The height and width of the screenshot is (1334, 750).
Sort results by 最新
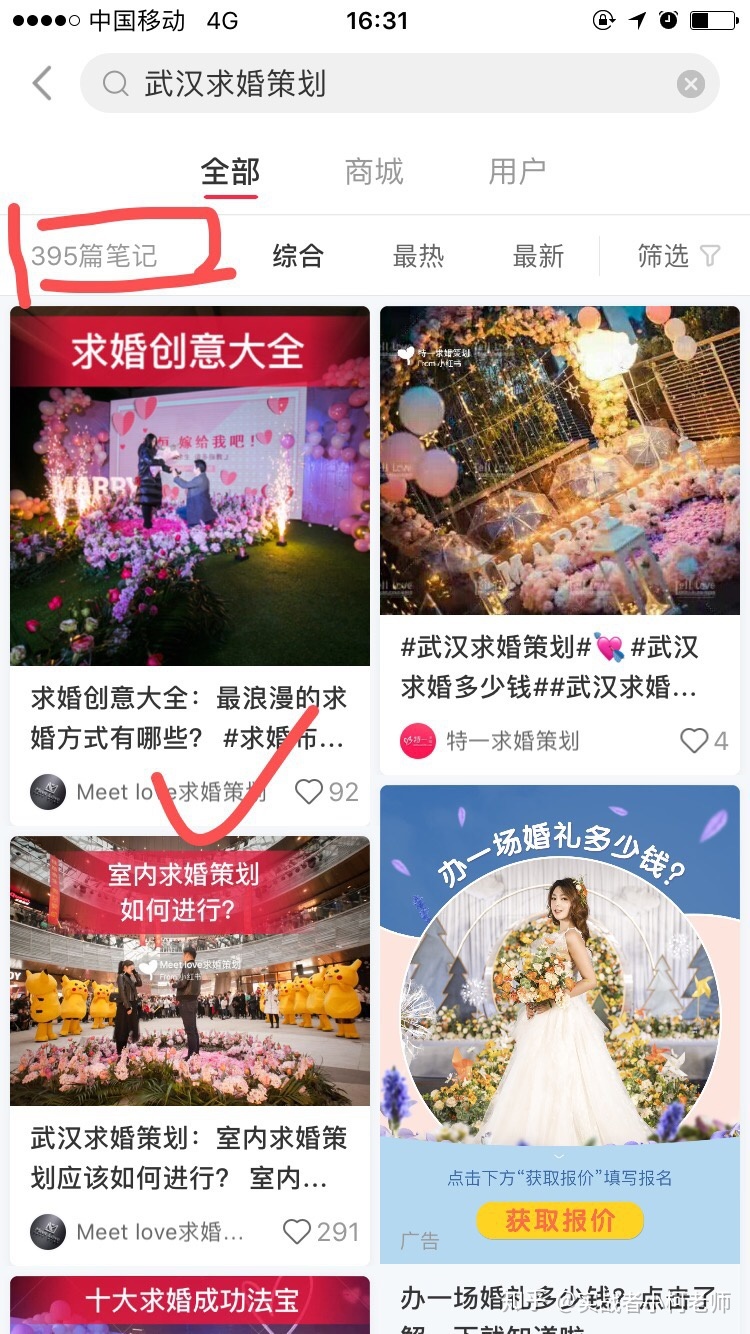[538, 257]
